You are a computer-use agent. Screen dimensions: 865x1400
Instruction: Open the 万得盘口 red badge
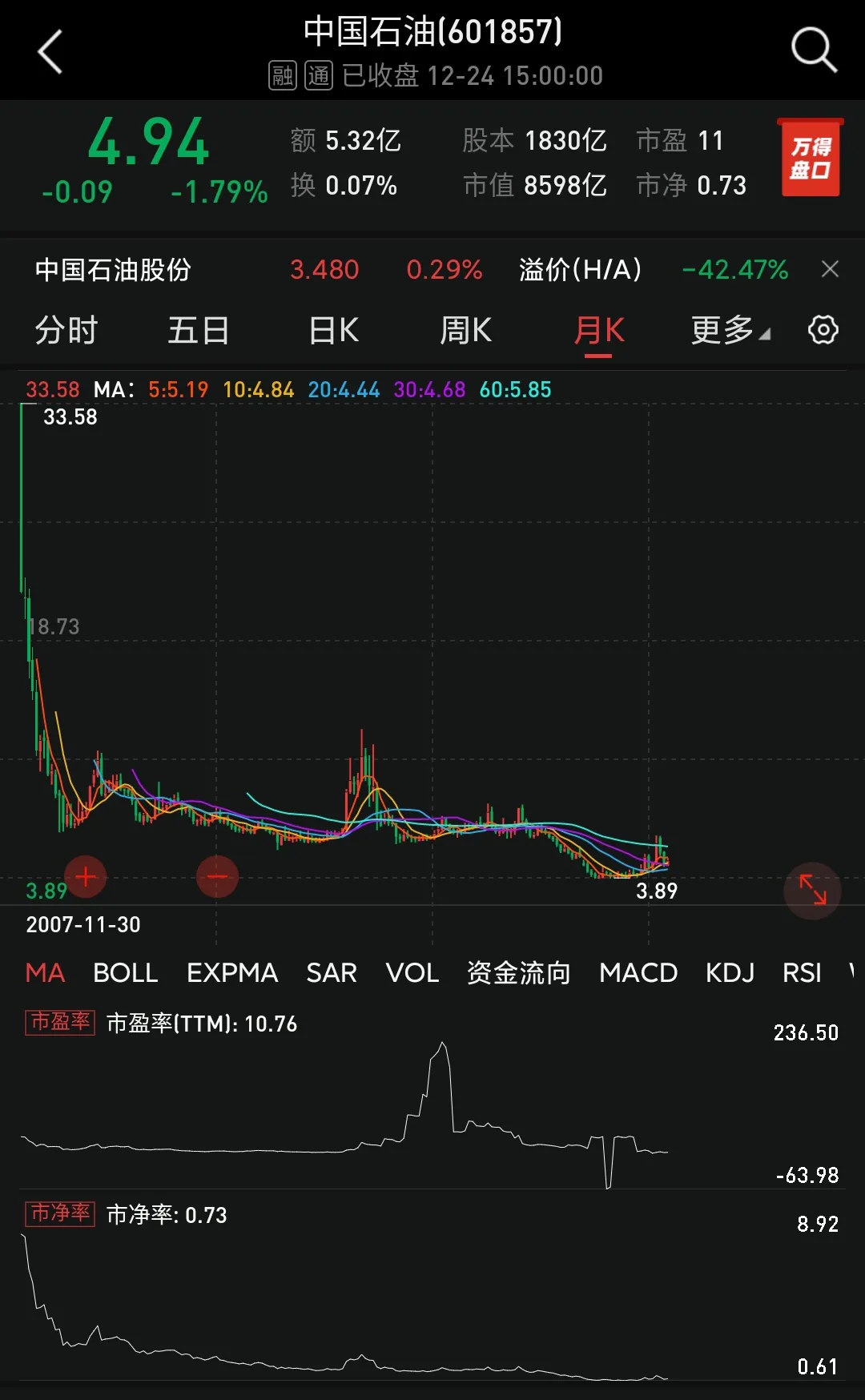coord(811,158)
